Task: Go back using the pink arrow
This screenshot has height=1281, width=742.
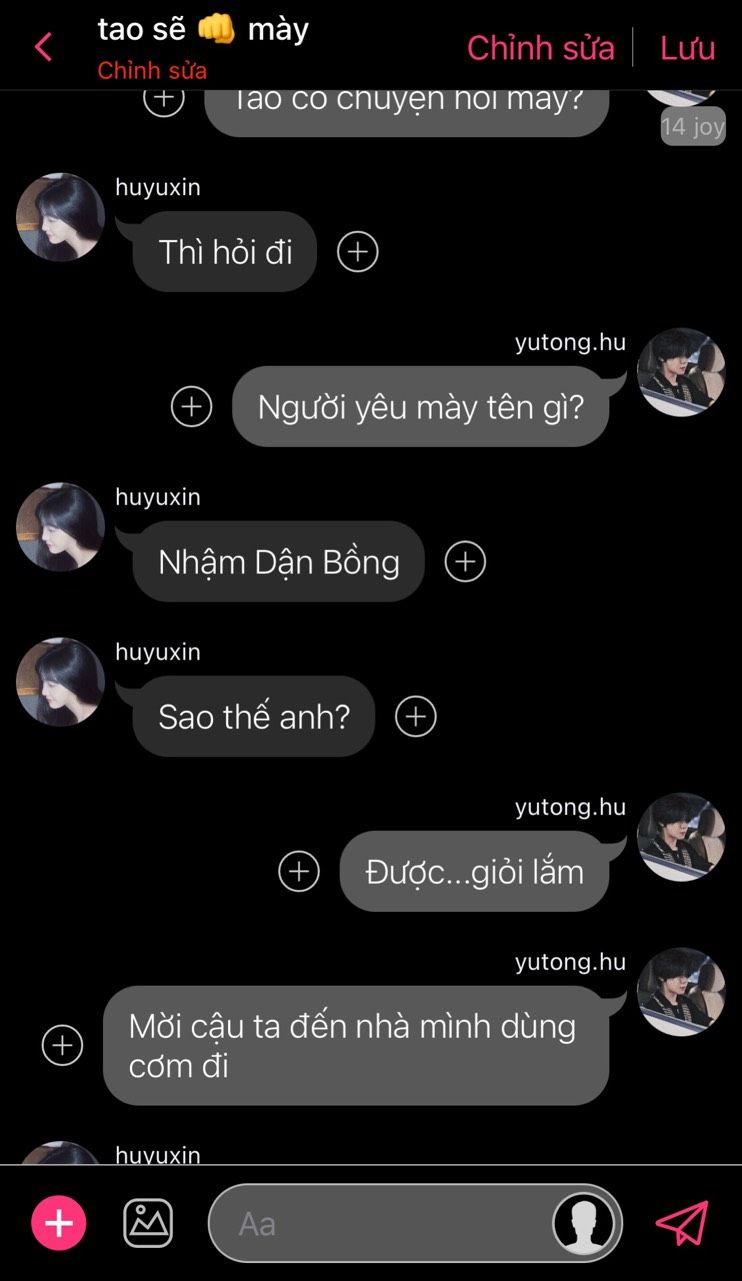Action: 43,47
